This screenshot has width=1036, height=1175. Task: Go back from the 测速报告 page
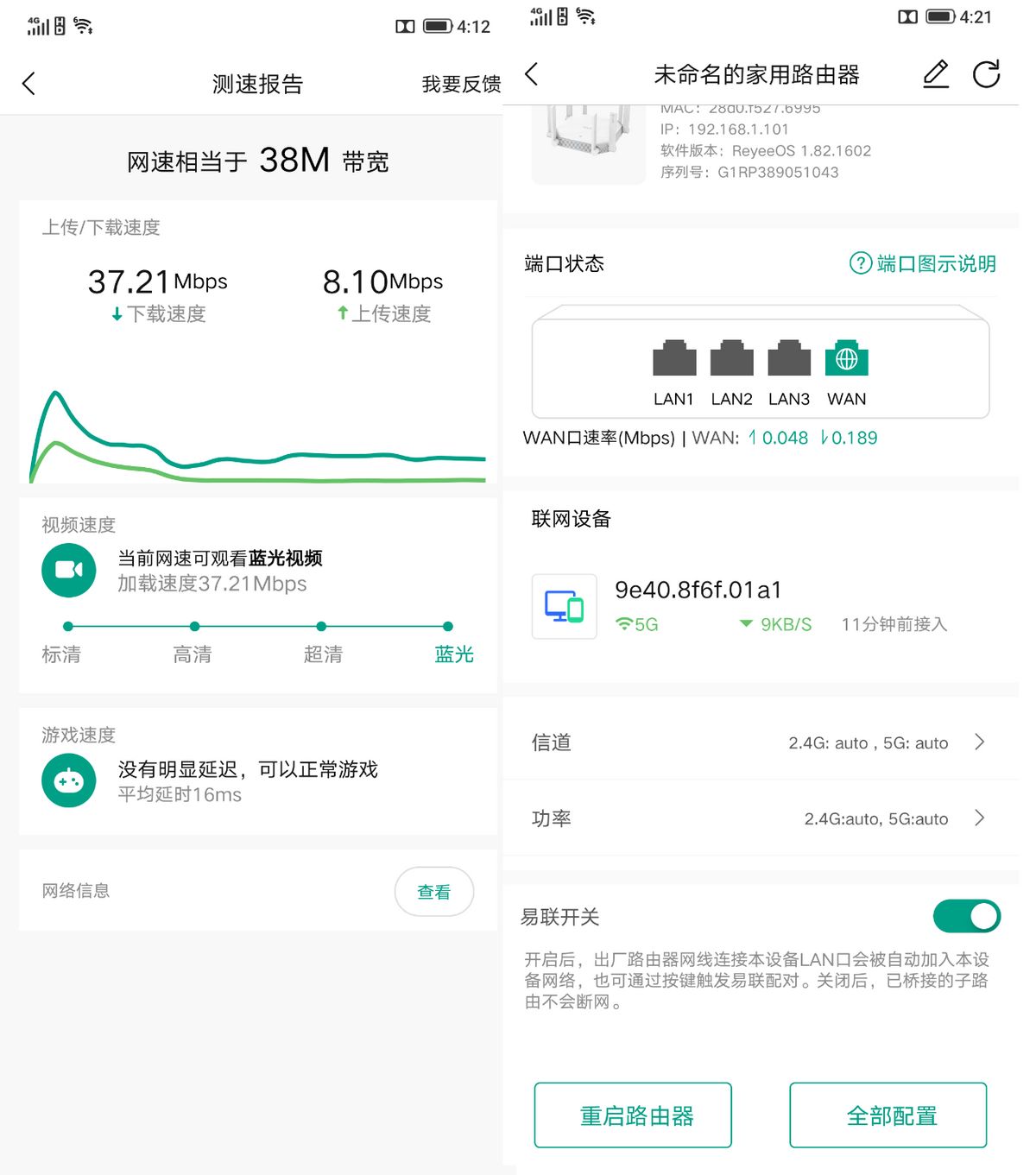pyautogui.click(x=28, y=84)
